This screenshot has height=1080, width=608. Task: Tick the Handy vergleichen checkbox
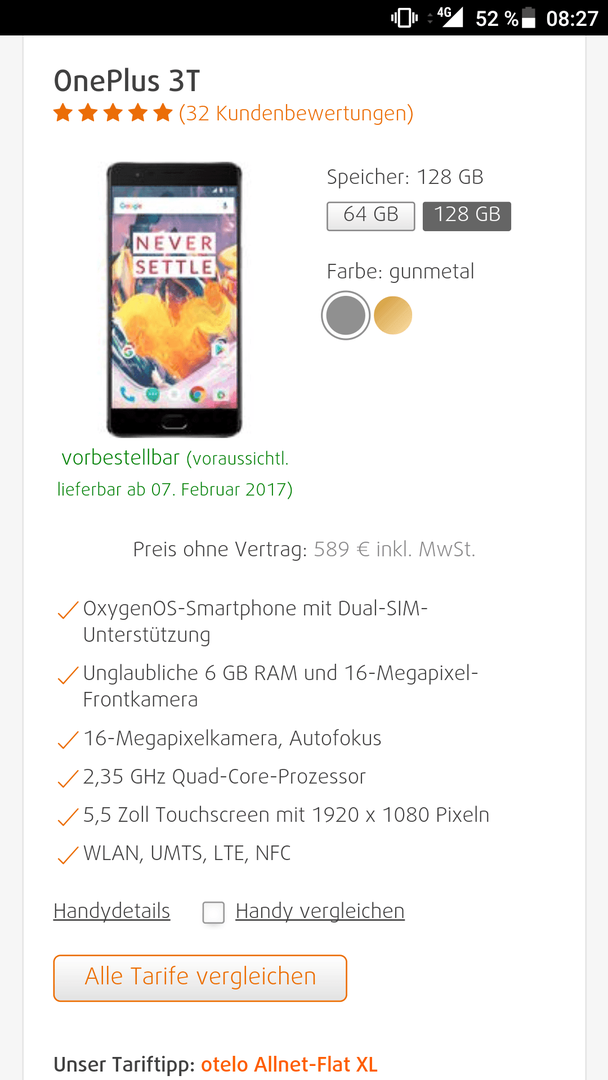click(x=213, y=912)
